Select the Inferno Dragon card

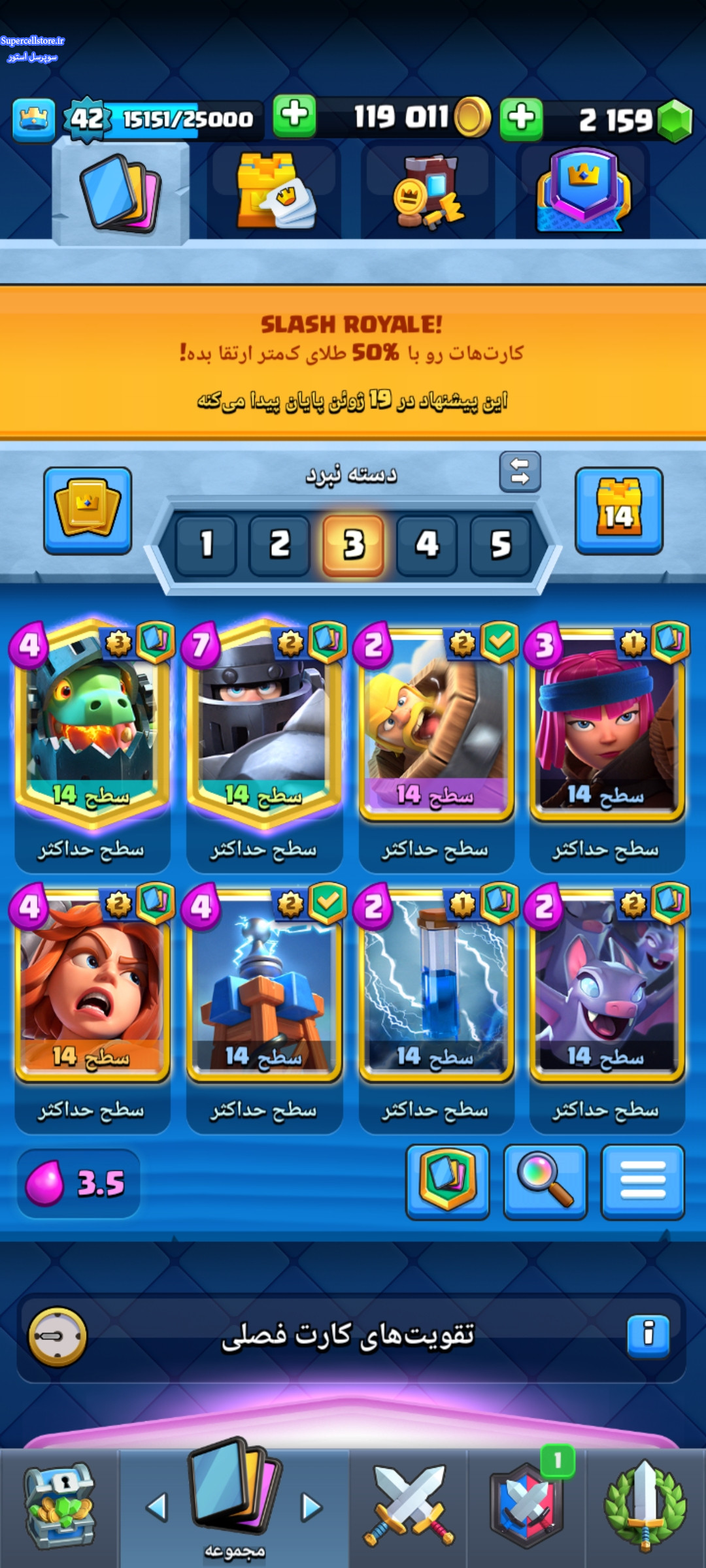(x=92, y=725)
